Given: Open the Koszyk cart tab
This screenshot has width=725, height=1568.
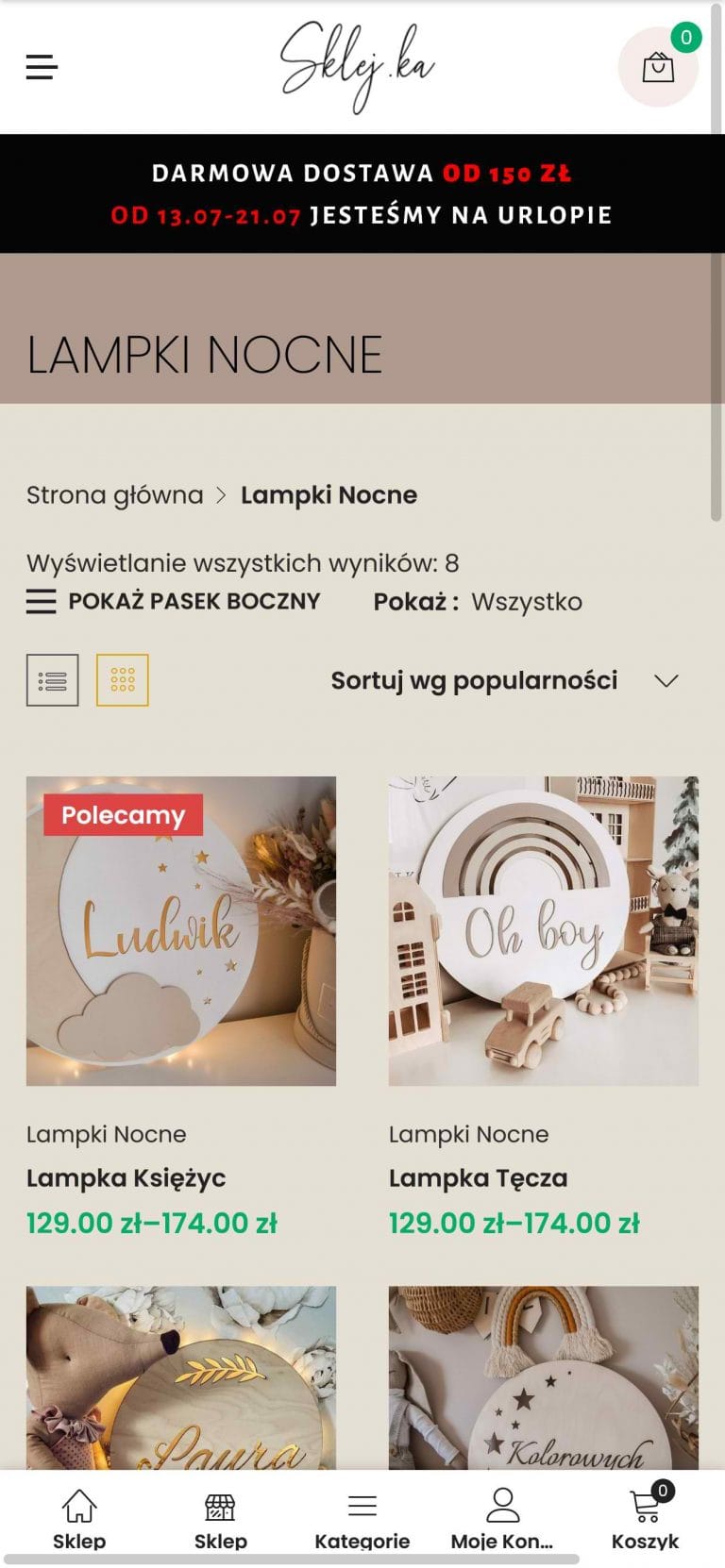Looking at the screenshot, I should (646, 1519).
